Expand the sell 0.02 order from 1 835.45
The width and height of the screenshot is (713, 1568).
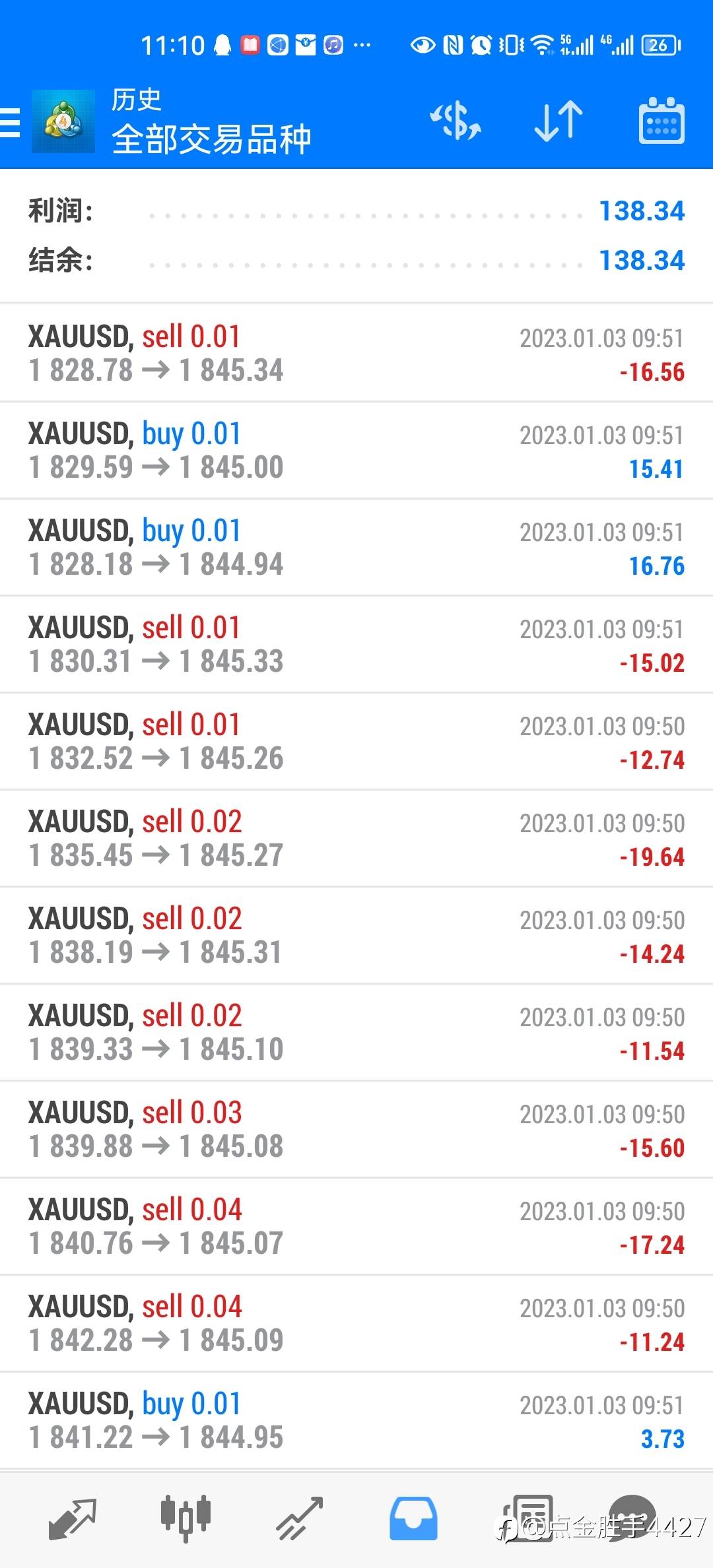(x=356, y=838)
